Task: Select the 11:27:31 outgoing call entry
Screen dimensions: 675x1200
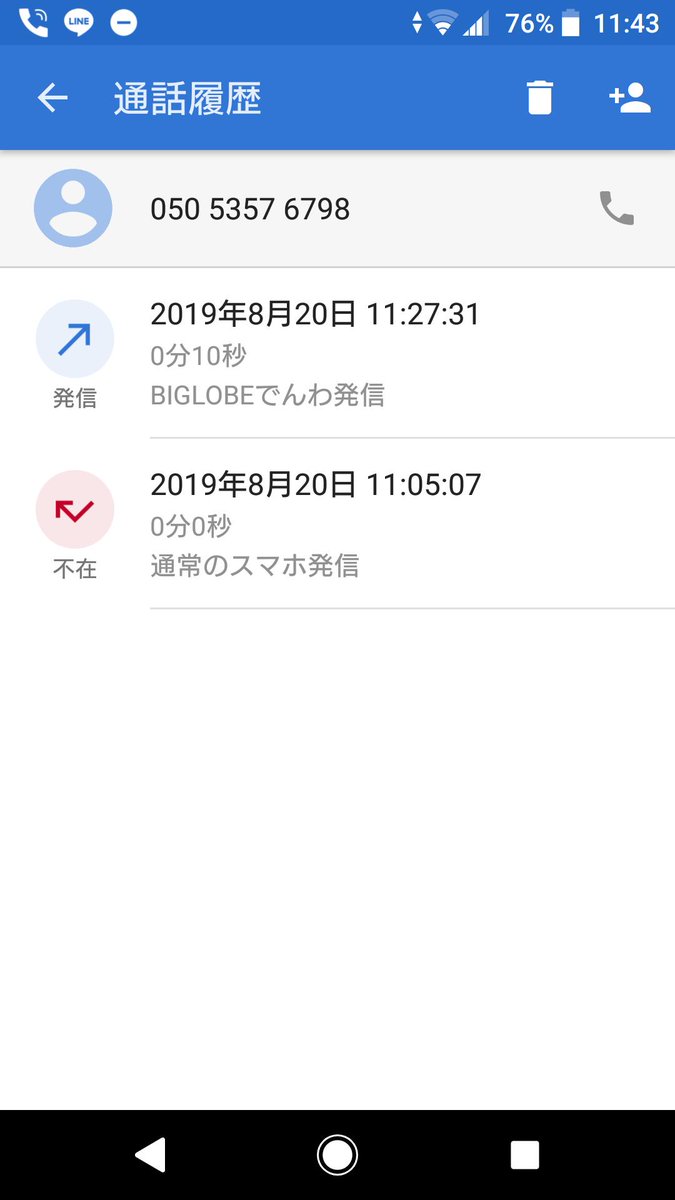Action: (337, 354)
